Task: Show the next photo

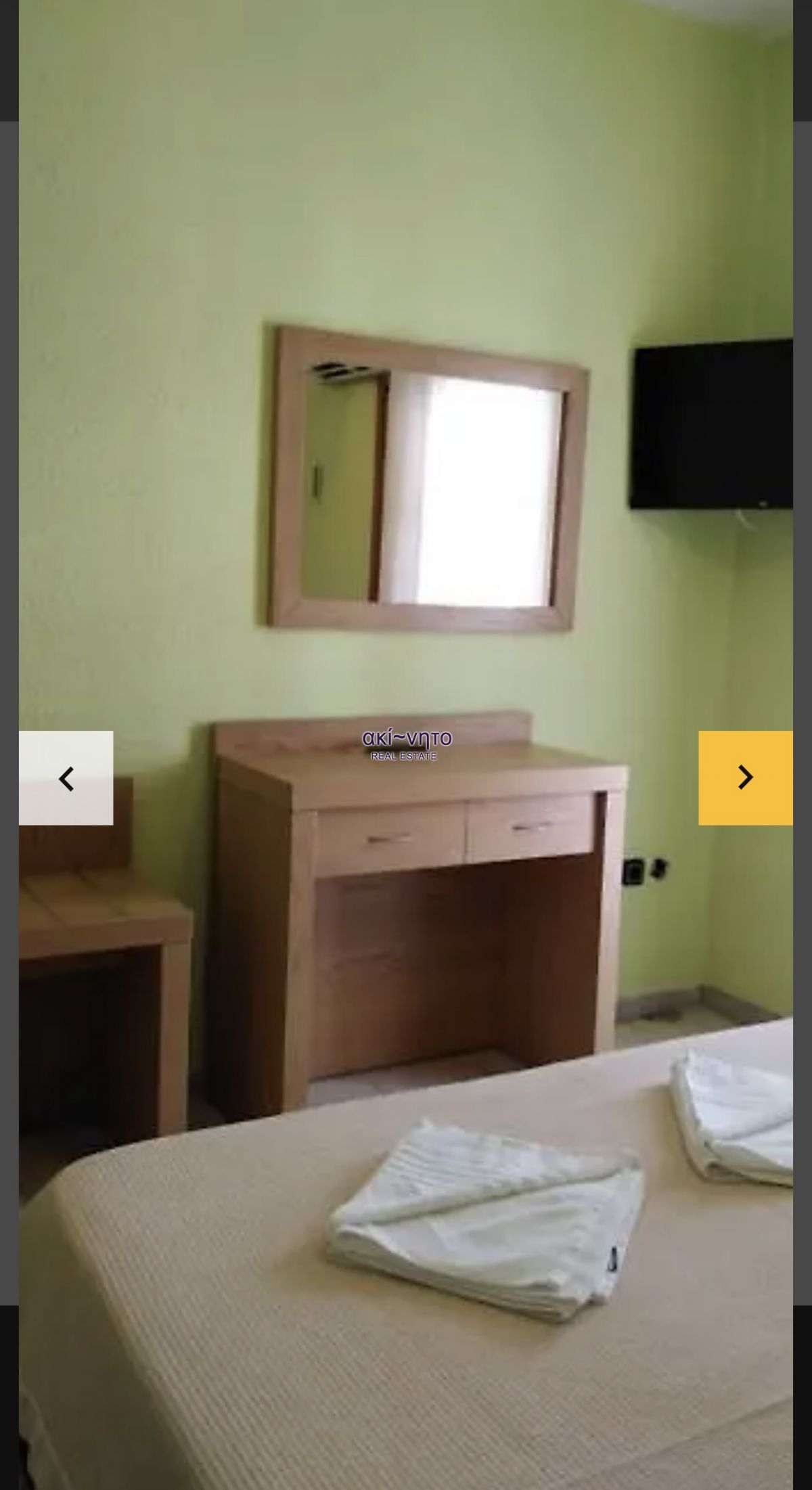Action: click(x=745, y=778)
